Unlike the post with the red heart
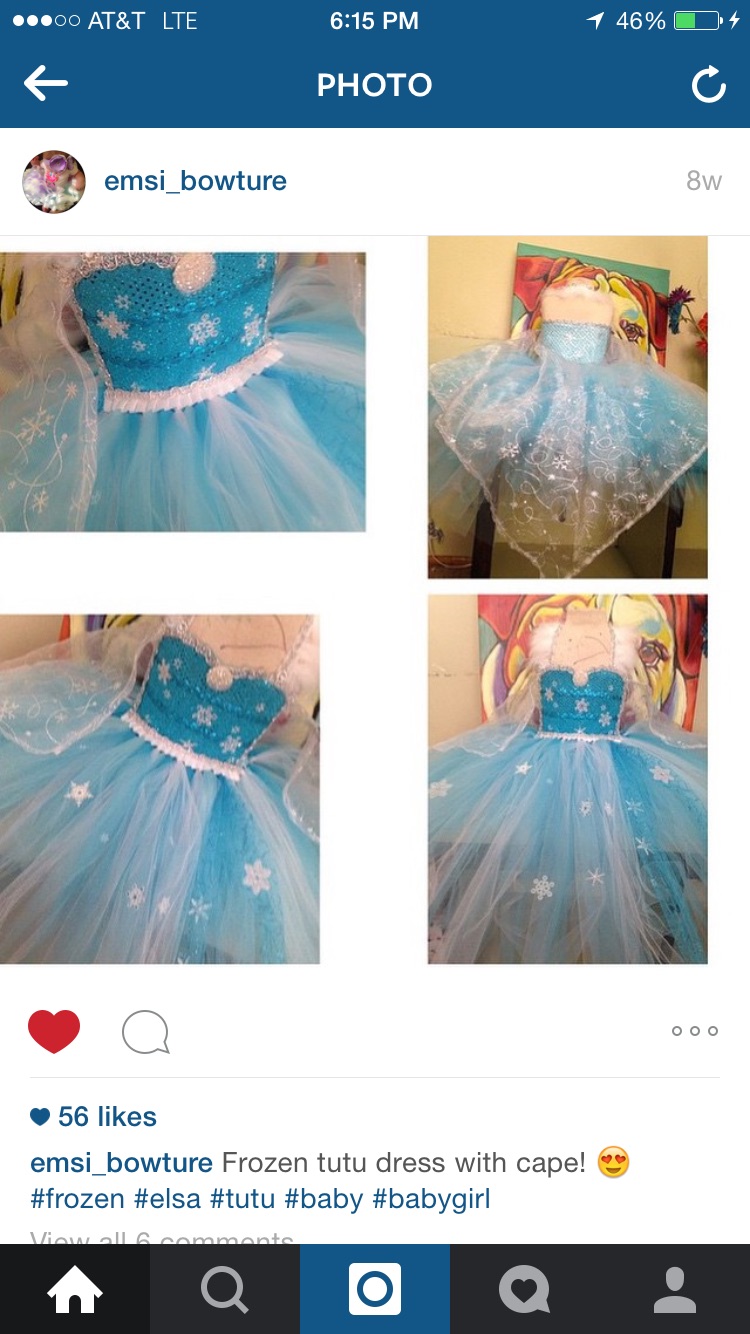750x1334 pixels. point(54,1031)
